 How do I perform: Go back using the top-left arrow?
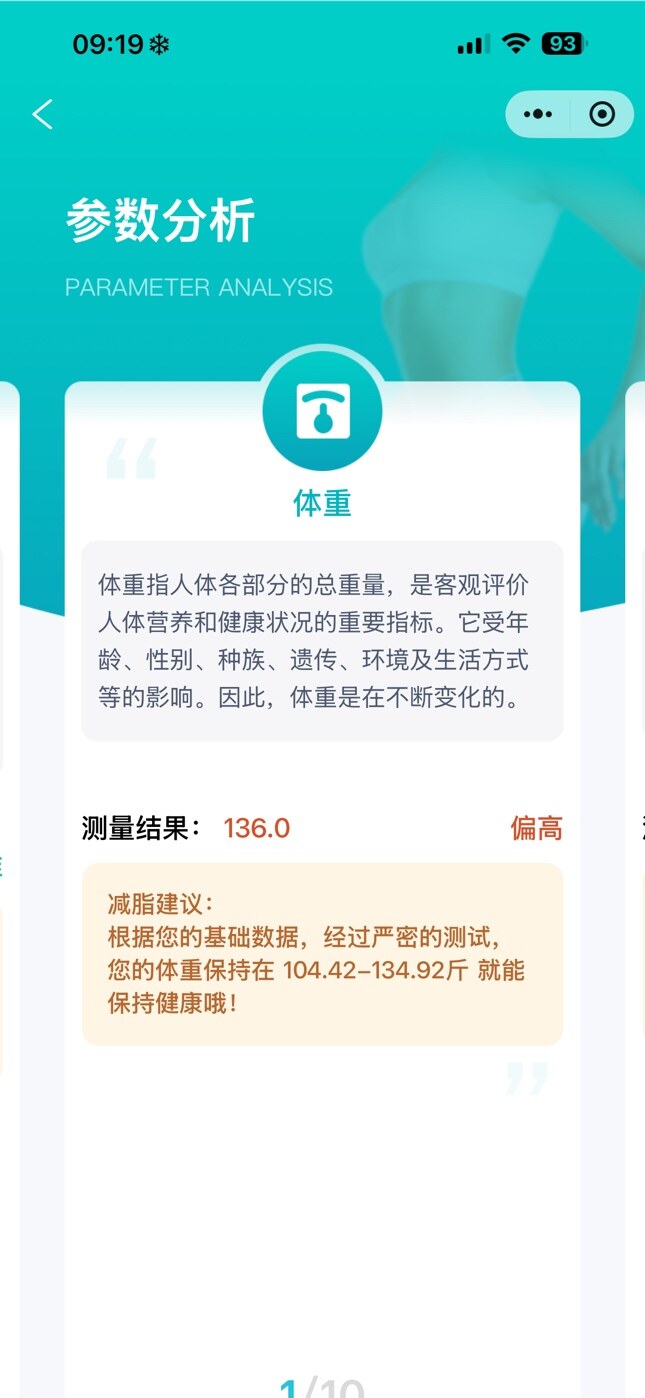[42, 115]
